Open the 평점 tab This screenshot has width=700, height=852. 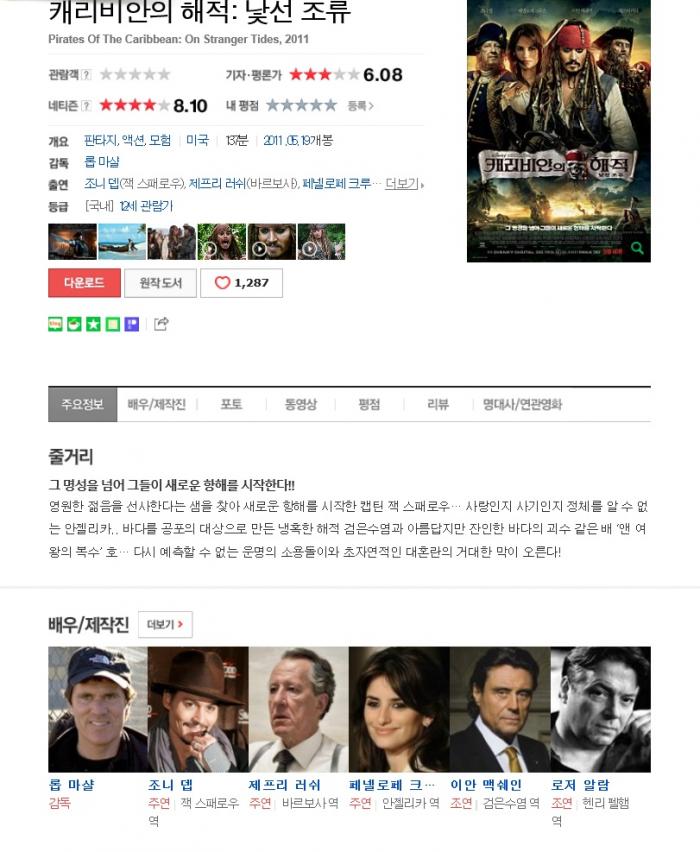(369, 405)
